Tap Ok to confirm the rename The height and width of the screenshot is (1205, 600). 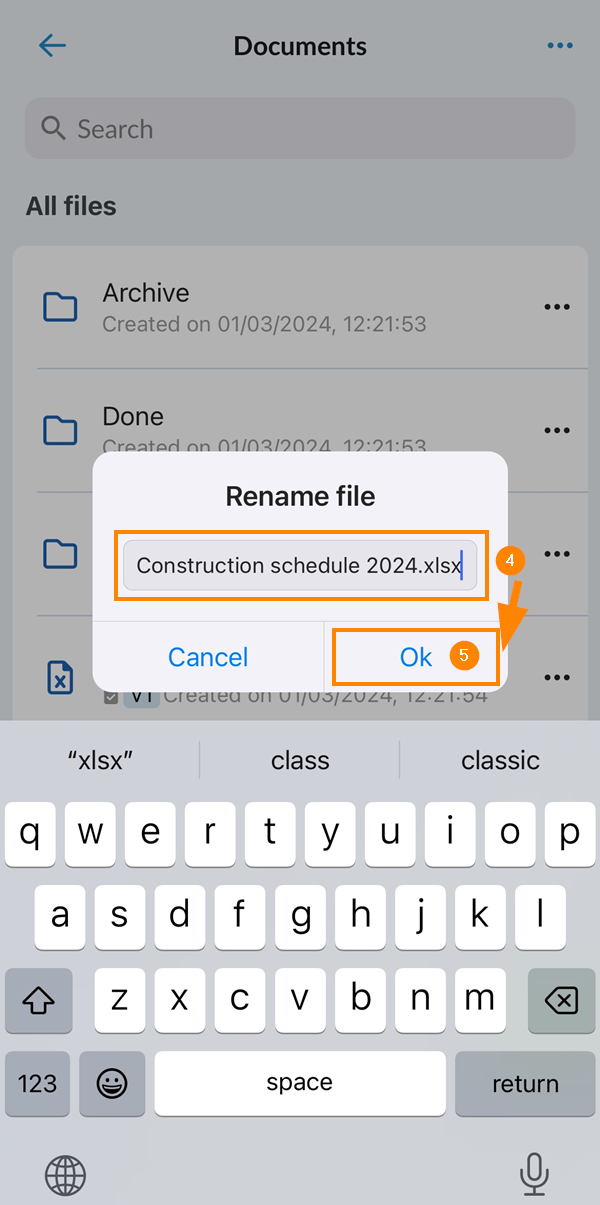[416, 657]
